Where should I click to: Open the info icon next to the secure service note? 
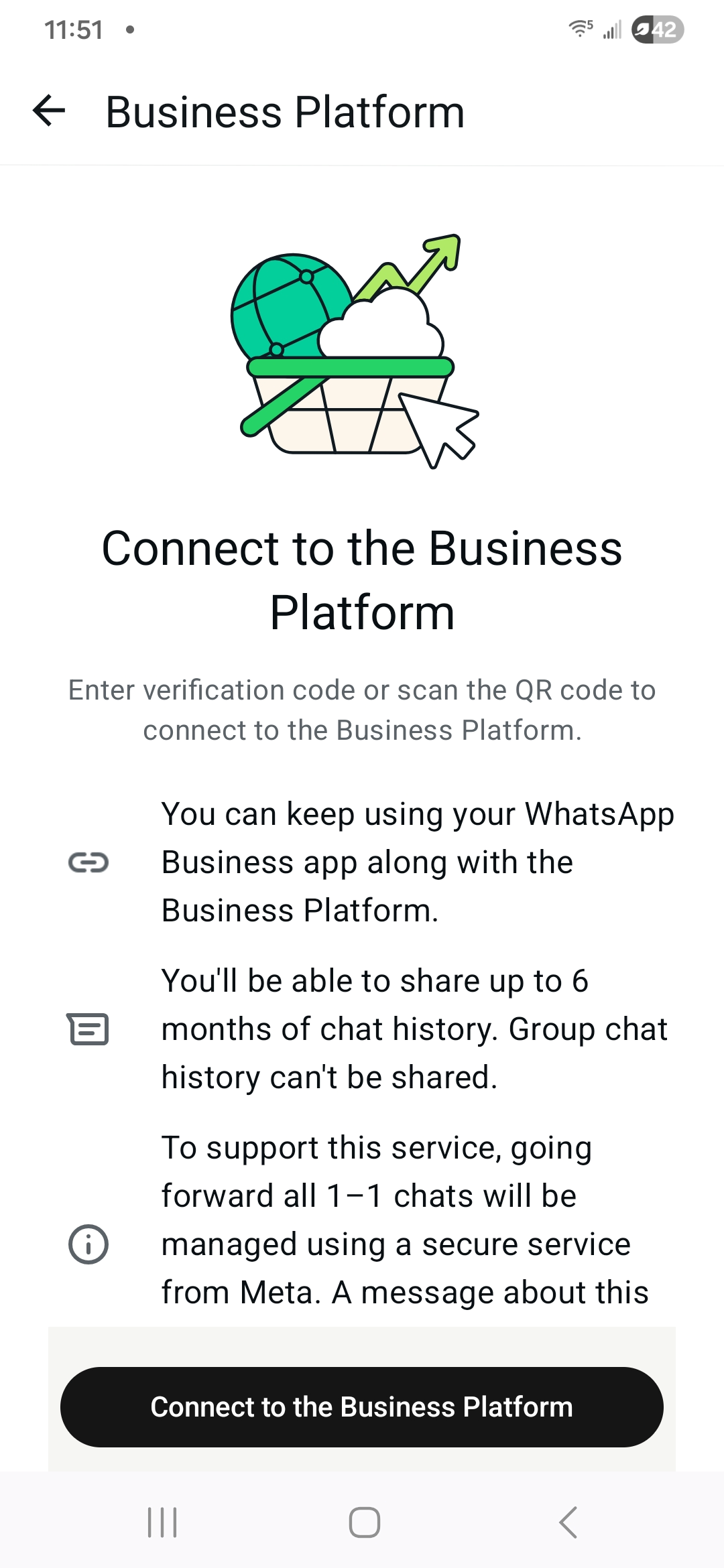pos(90,1244)
